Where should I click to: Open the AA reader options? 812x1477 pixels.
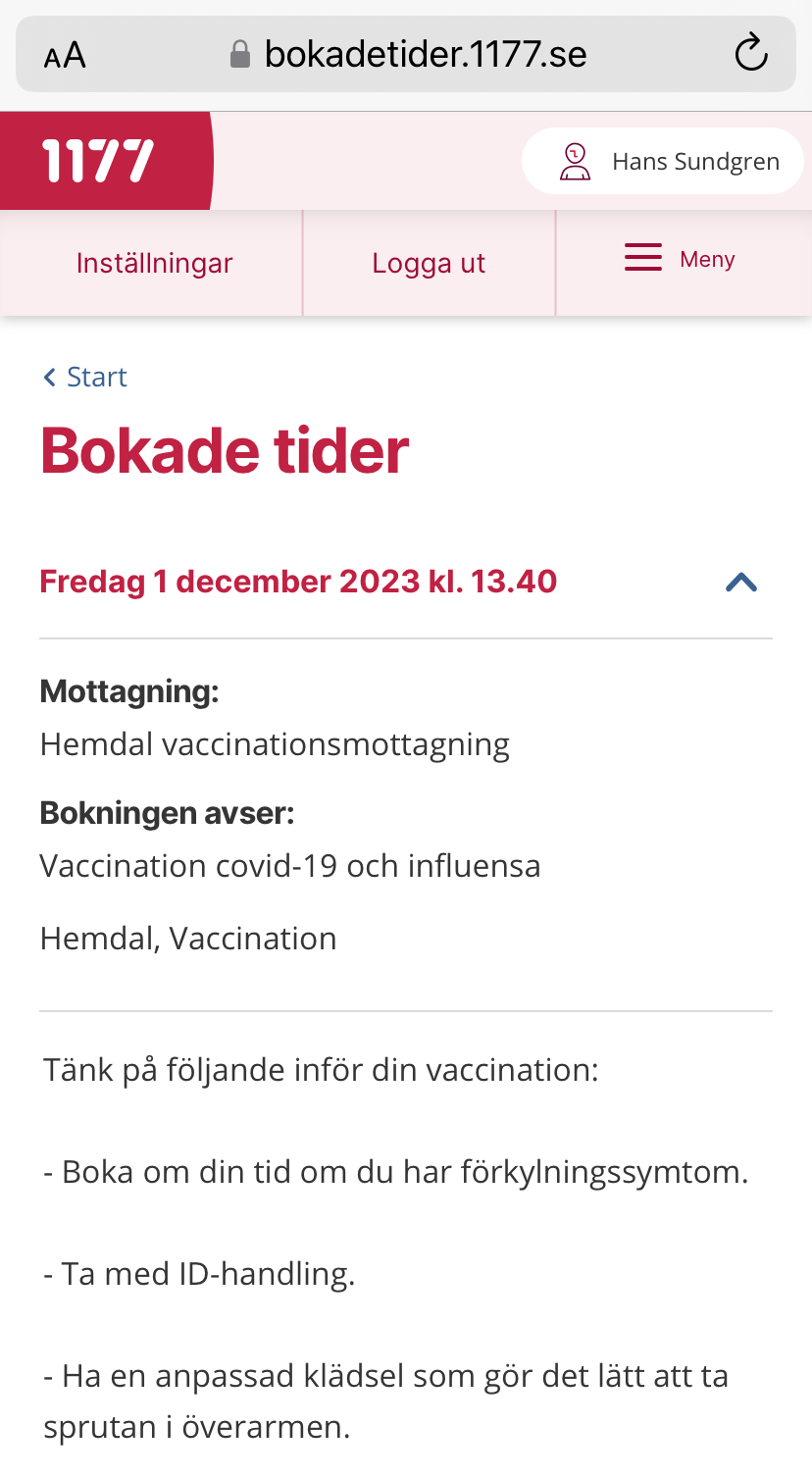tap(65, 56)
